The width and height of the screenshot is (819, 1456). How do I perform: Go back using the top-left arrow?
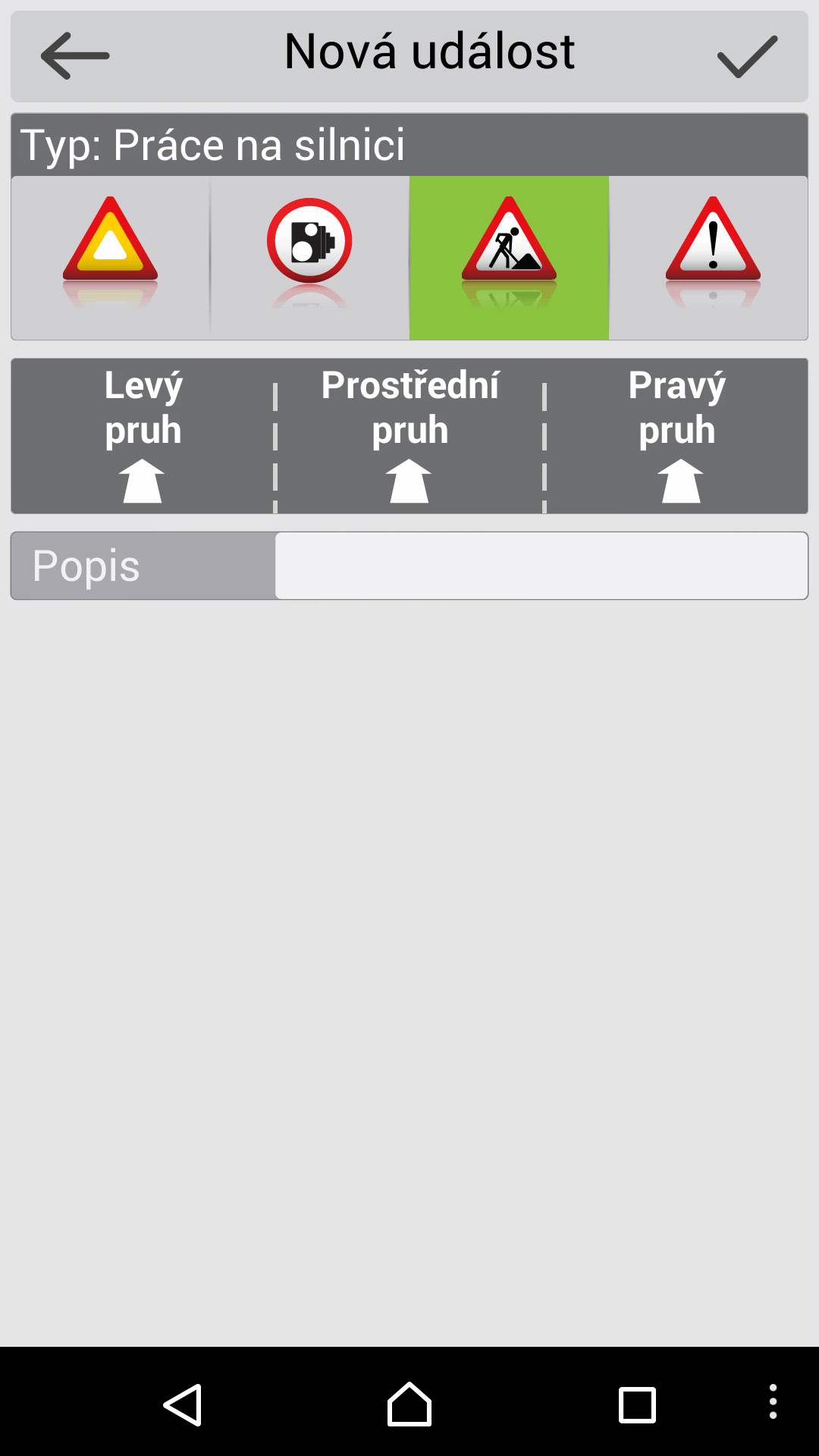click(75, 55)
